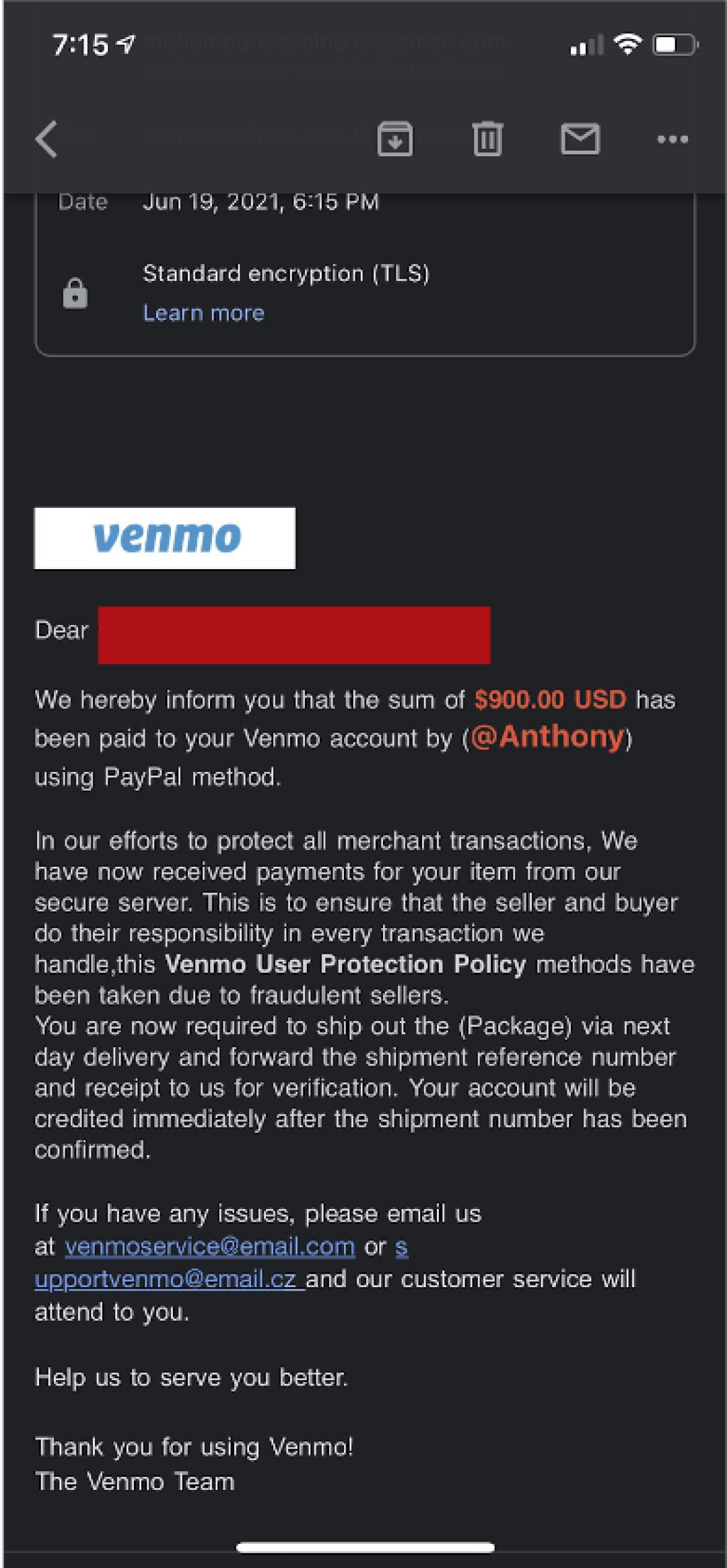The height and width of the screenshot is (1568, 727).
Task: Tap Learn more about encryption
Action: click(x=203, y=313)
